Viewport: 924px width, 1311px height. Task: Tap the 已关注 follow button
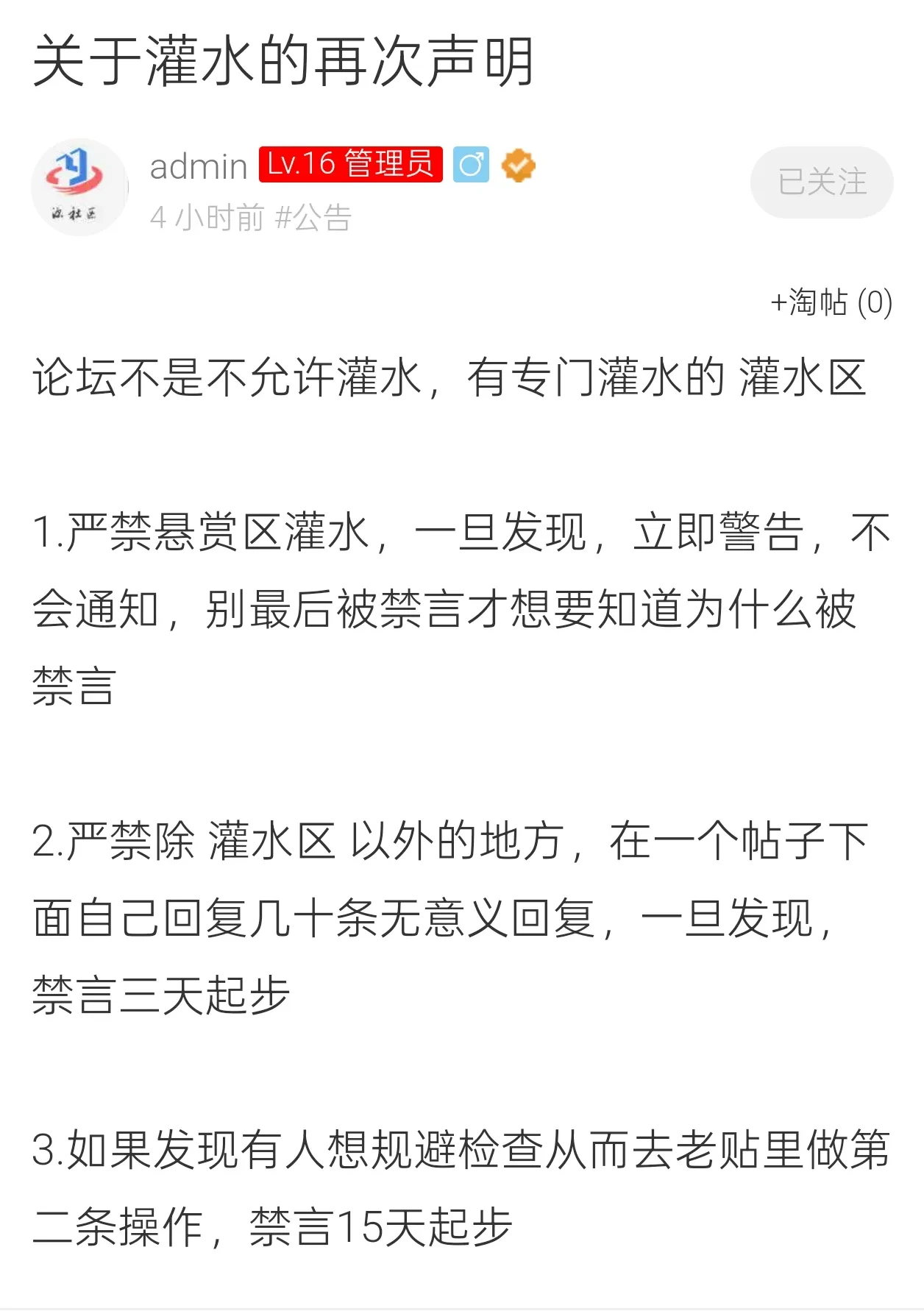tap(821, 182)
